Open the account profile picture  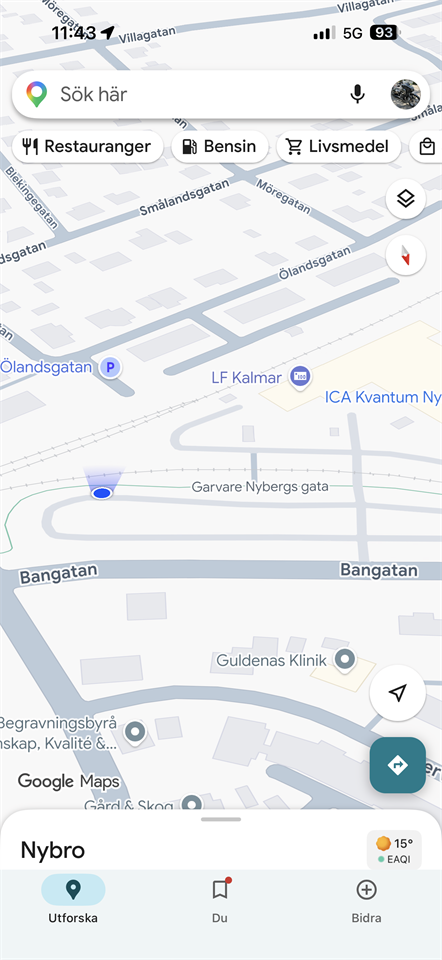(x=405, y=94)
